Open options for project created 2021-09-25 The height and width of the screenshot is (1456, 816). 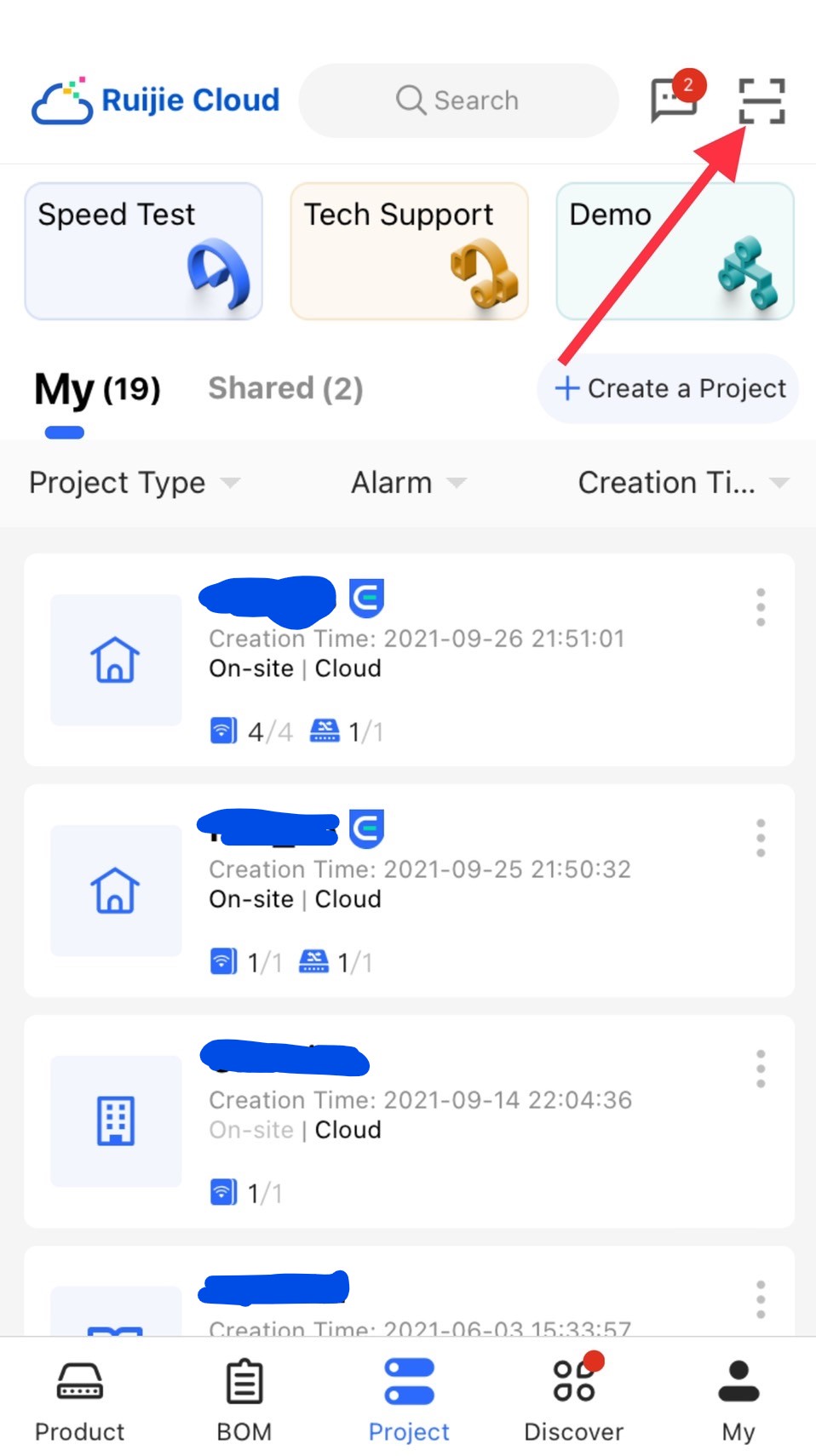[761, 839]
